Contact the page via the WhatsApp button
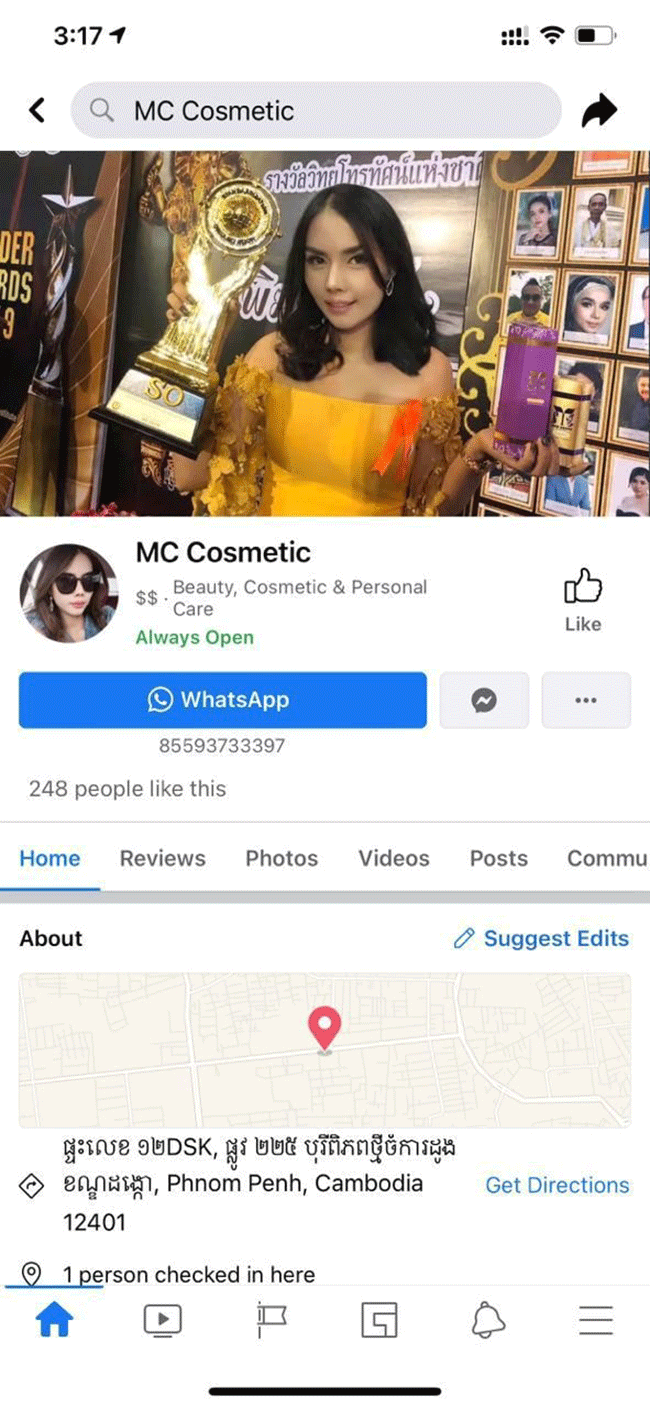 point(223,700)
